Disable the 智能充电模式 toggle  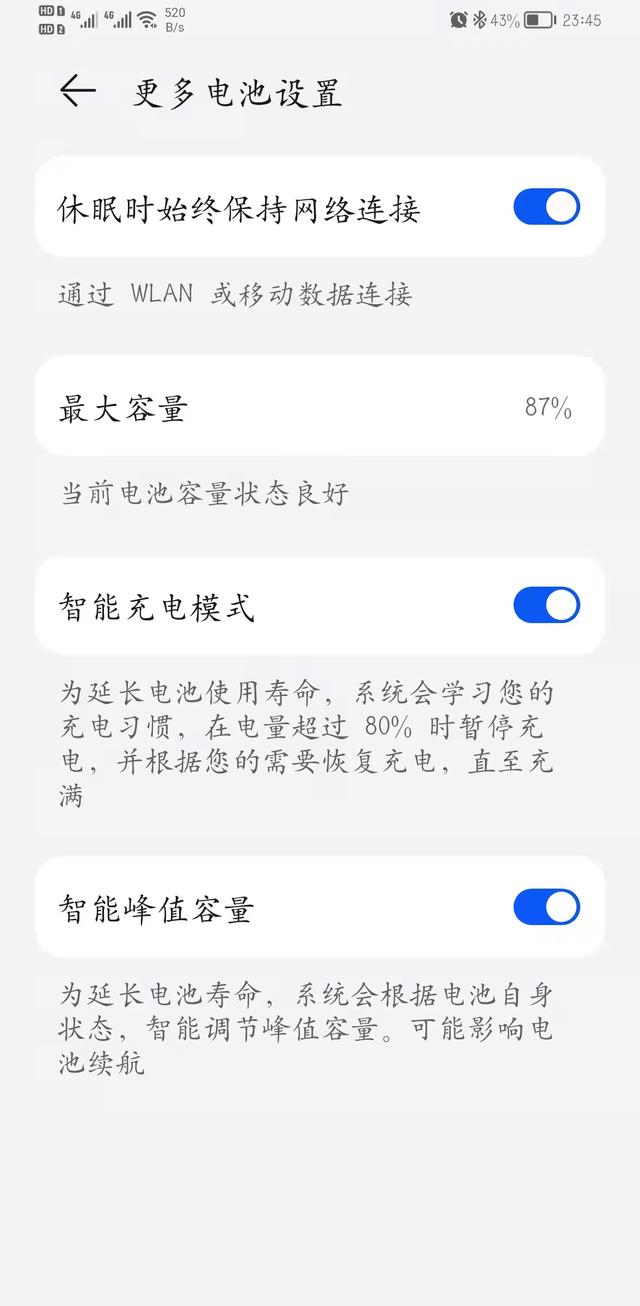[x=547, y=605]
